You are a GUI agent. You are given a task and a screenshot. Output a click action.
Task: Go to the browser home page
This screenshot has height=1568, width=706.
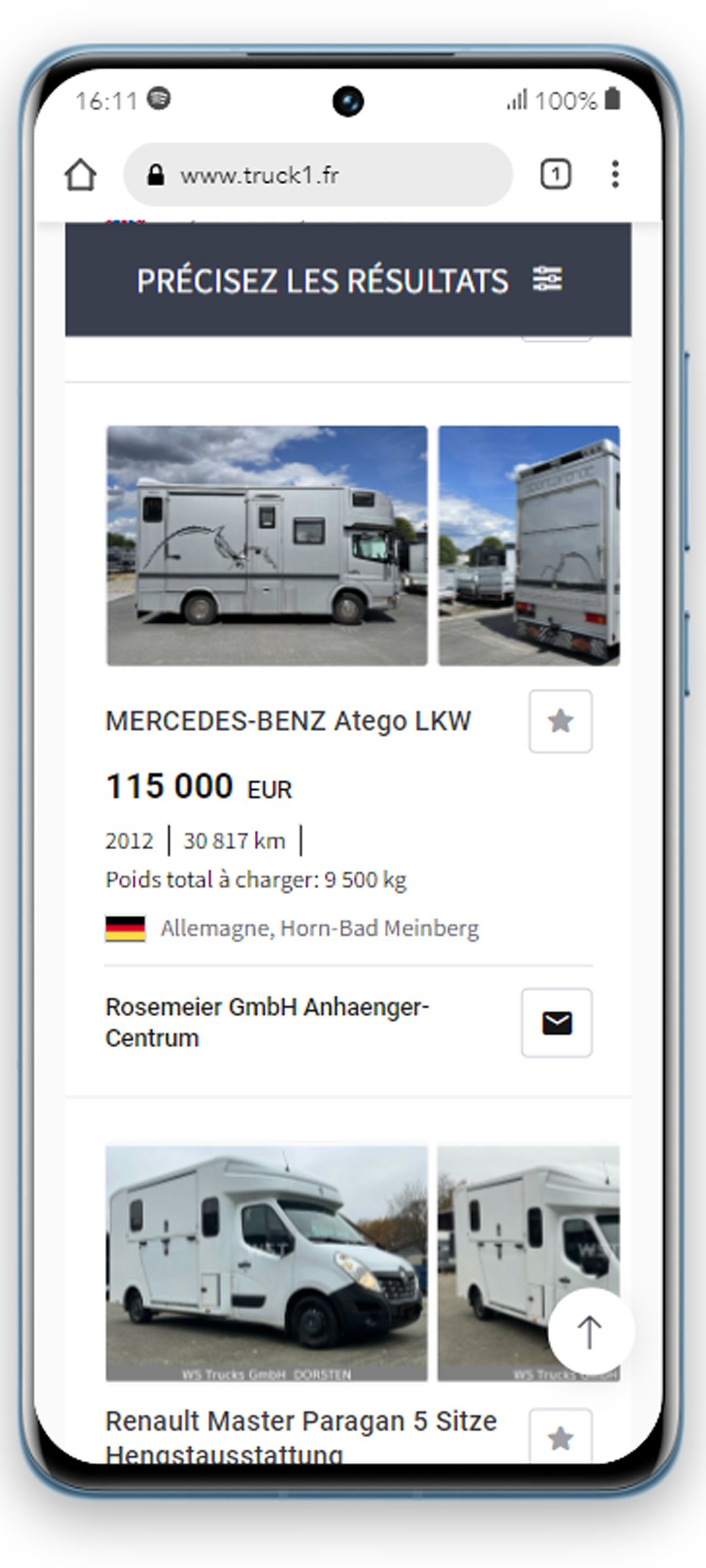[x=80, y=175]
